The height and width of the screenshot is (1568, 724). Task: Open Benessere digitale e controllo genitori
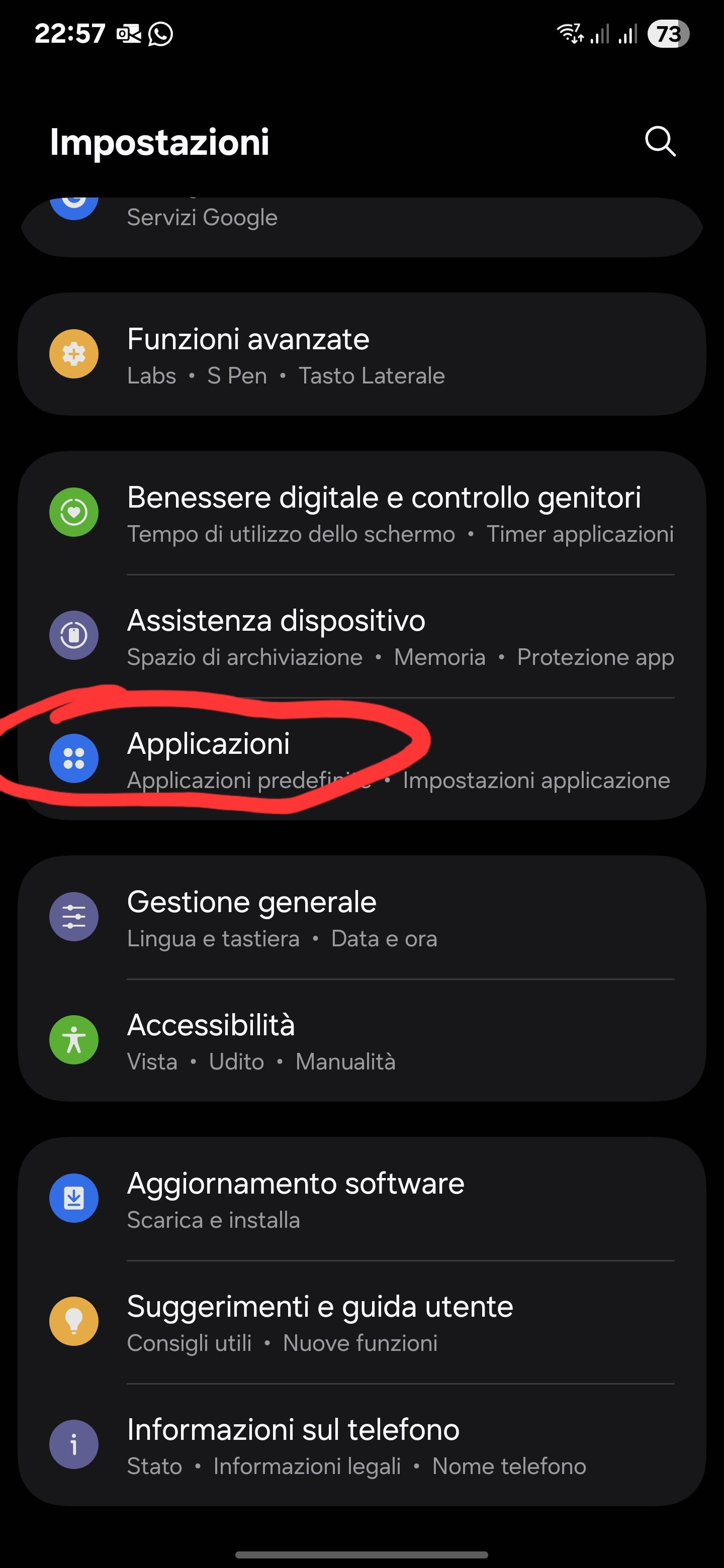pyautogui.click(x=361, y=514)
